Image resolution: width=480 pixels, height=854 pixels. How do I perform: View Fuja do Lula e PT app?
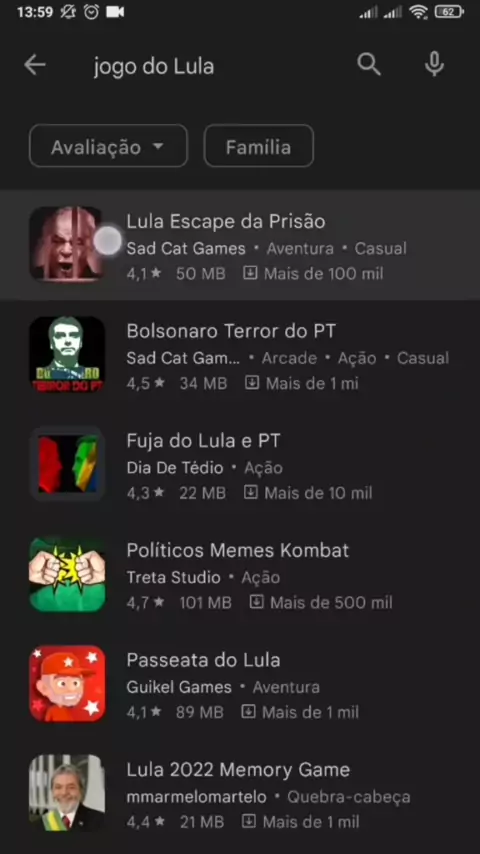pos(240,465)
